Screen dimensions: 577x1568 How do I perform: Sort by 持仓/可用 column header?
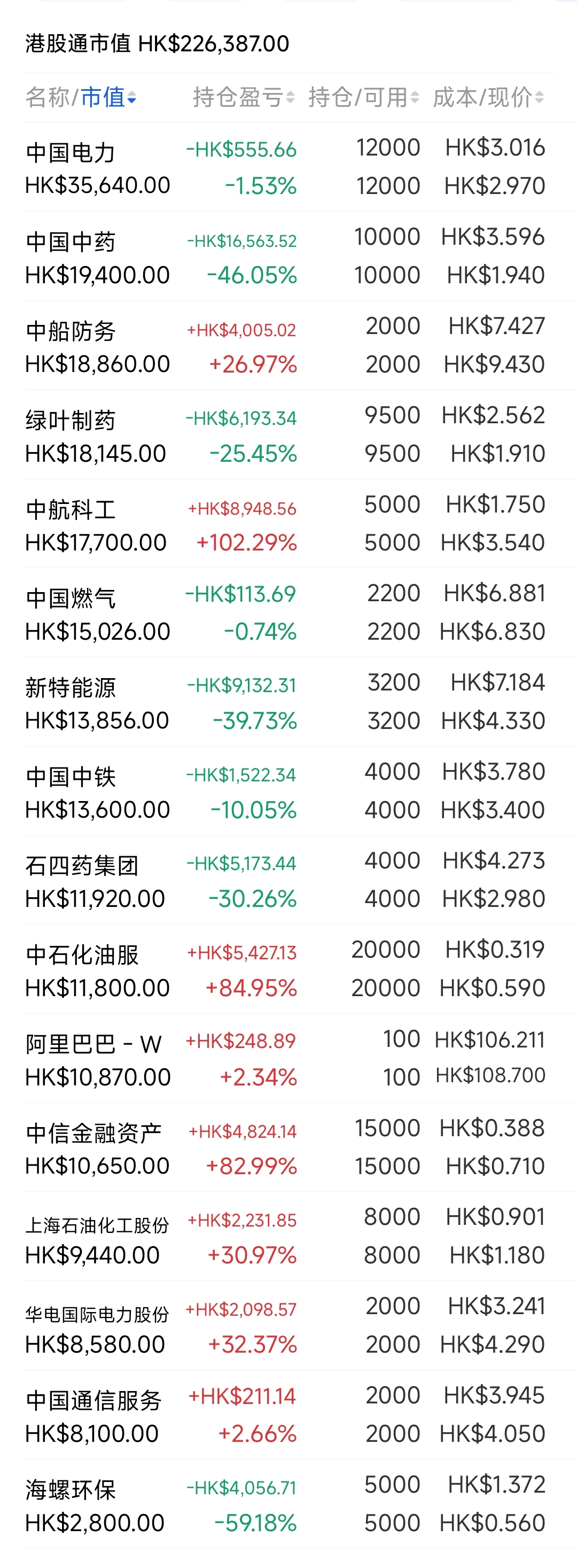coord(363,97)
